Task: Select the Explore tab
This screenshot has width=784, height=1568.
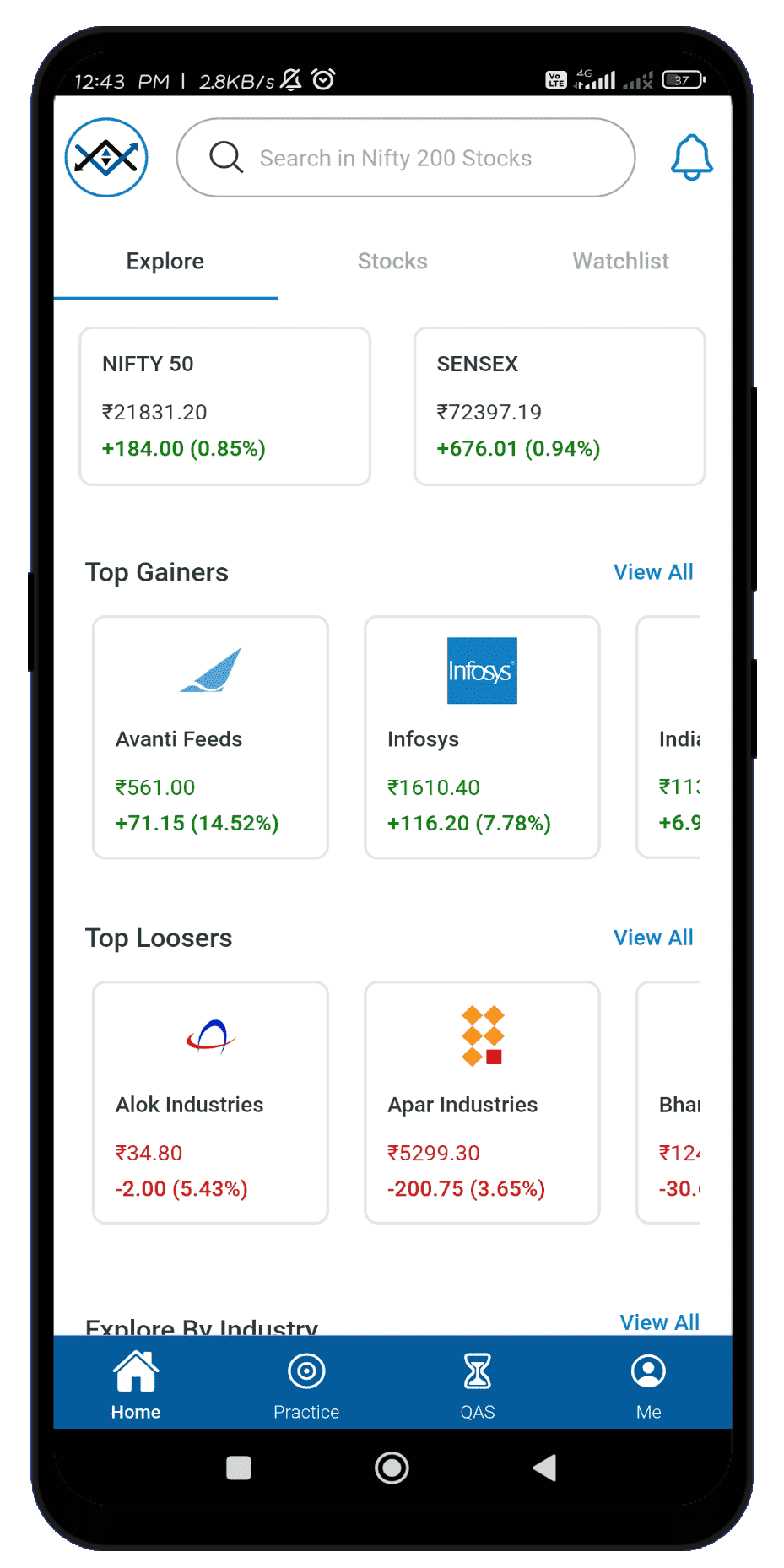Action: tap(165, 262)
